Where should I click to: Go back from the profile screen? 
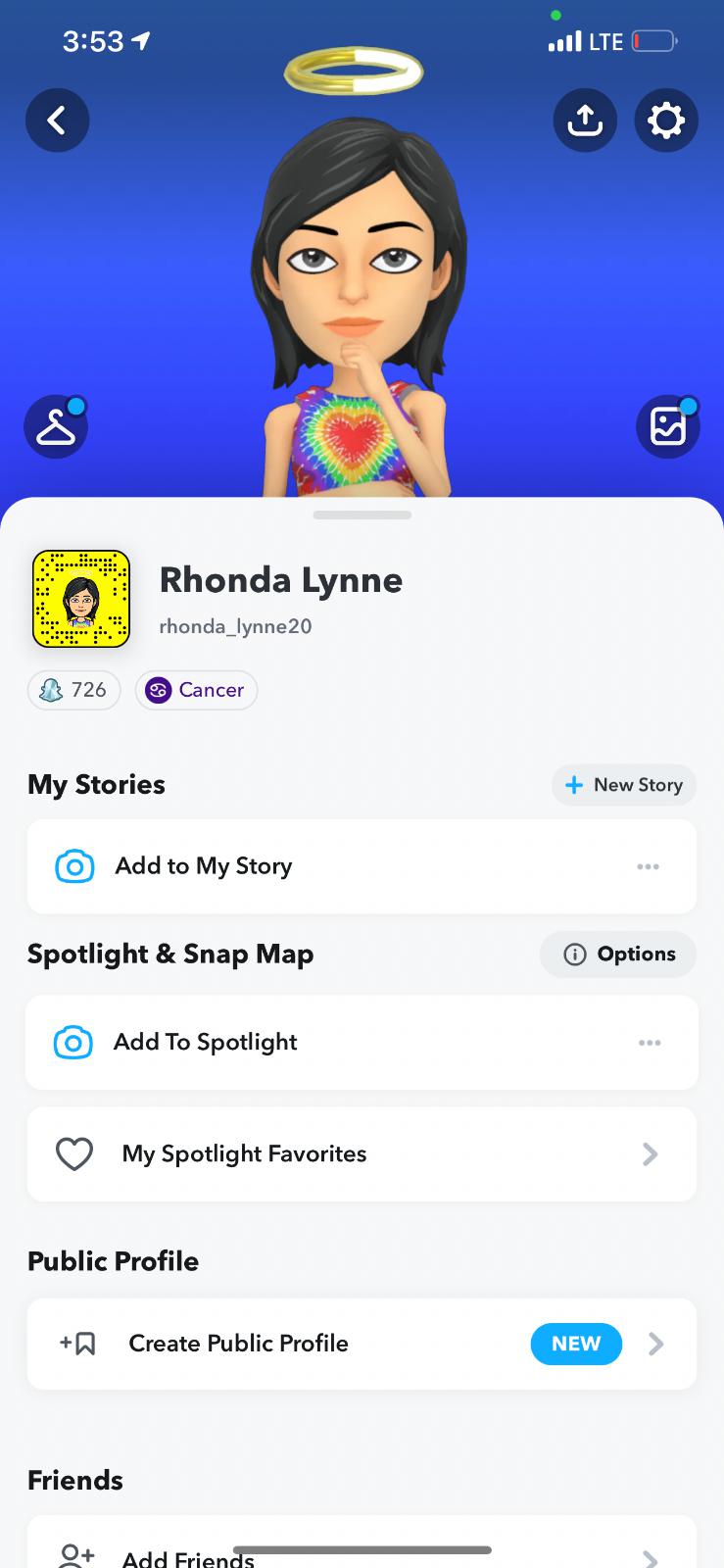pos(57,121)
